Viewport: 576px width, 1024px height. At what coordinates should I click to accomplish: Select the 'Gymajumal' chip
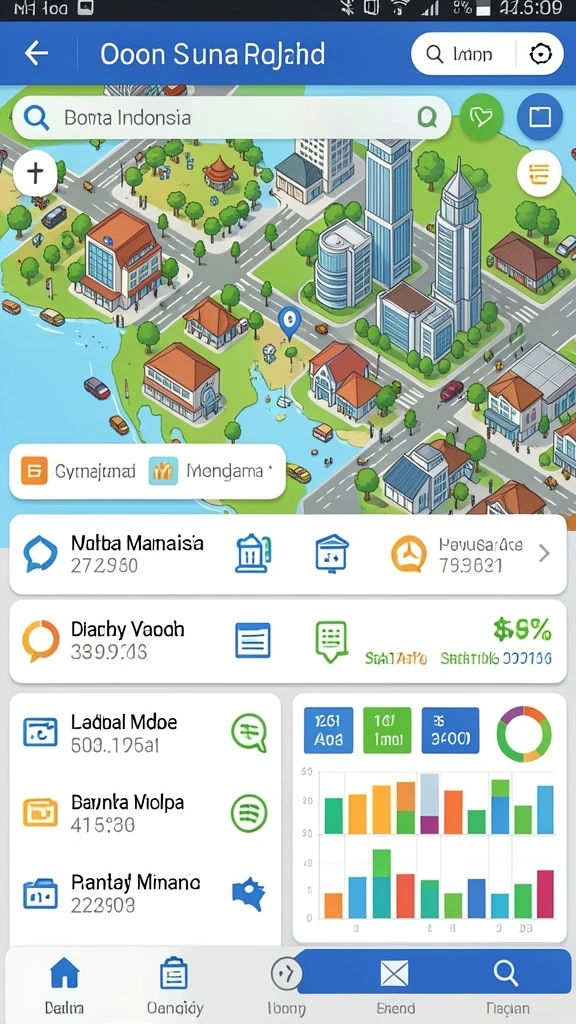(79, 471)
